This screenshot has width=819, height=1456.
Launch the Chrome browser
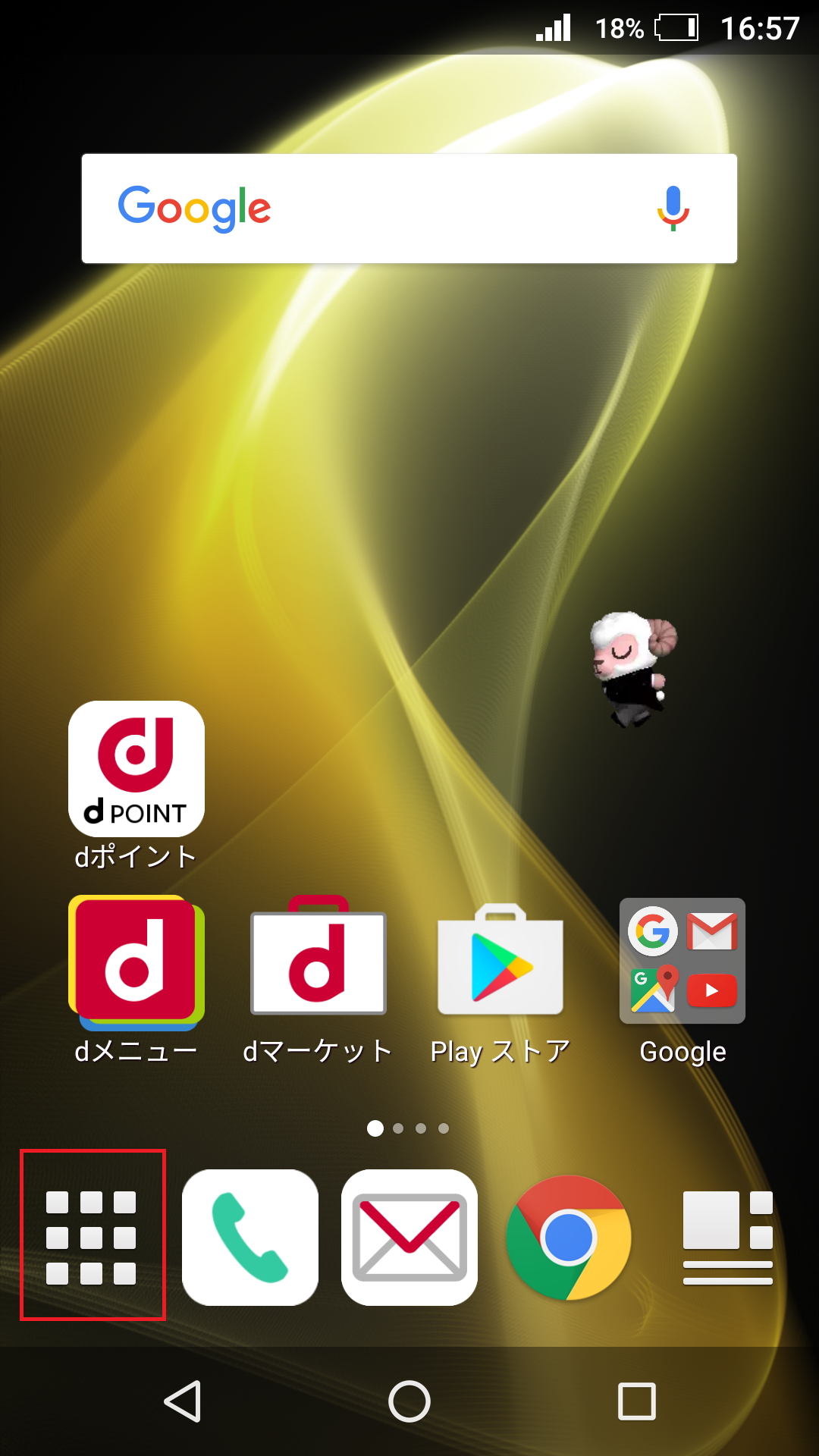point(569,1236)
